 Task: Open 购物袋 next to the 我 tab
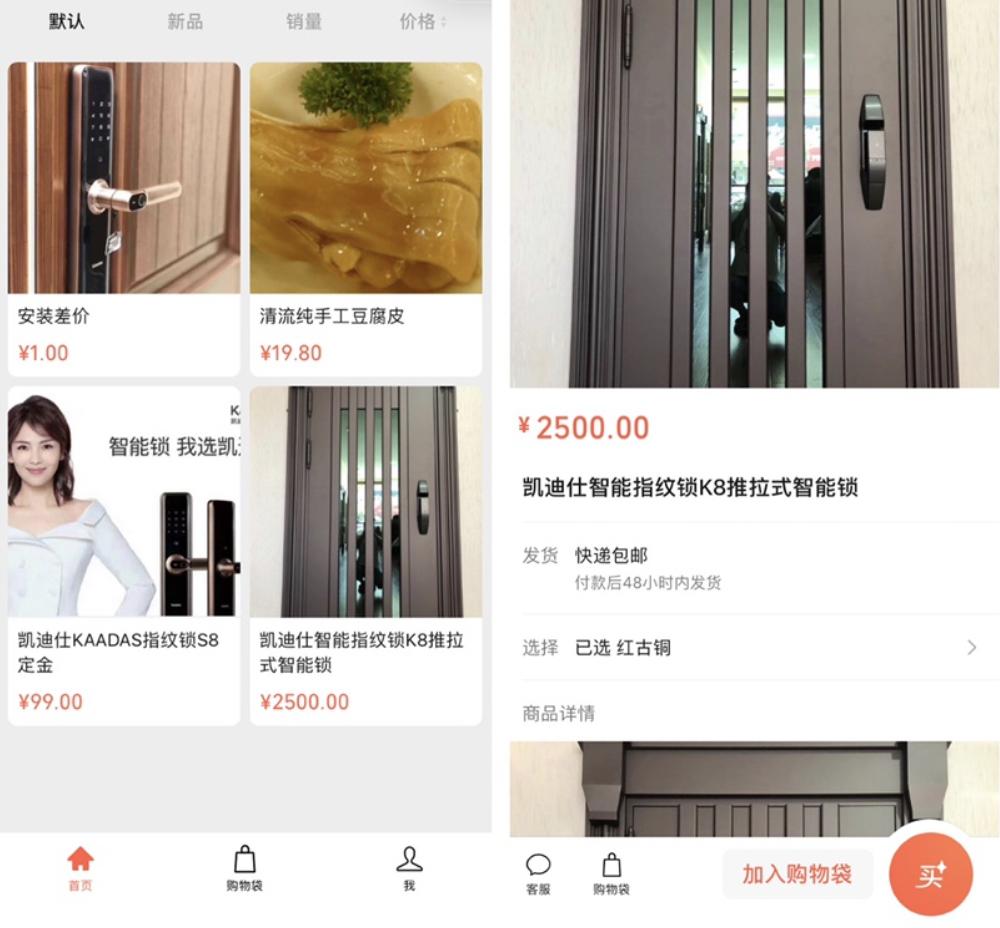coord(244,868)
